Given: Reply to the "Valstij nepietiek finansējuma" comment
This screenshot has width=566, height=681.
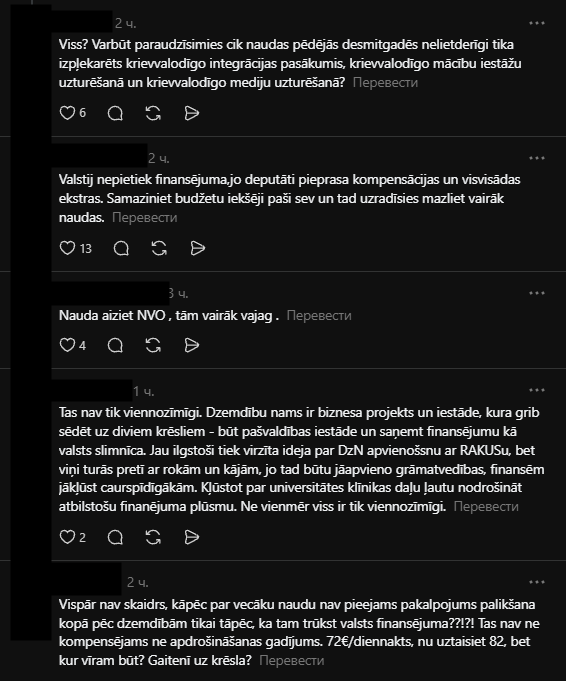Looking at the screenshot, I should coord(121,248).
